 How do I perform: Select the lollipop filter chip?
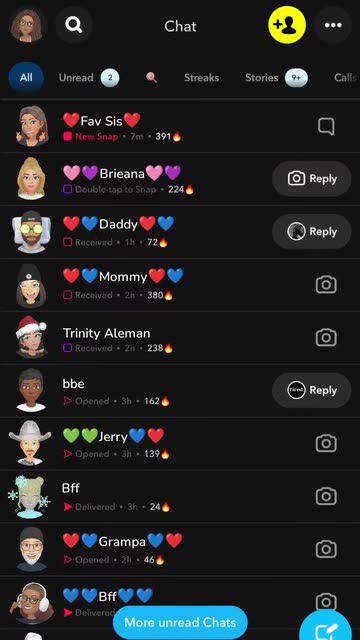(152, 78)
